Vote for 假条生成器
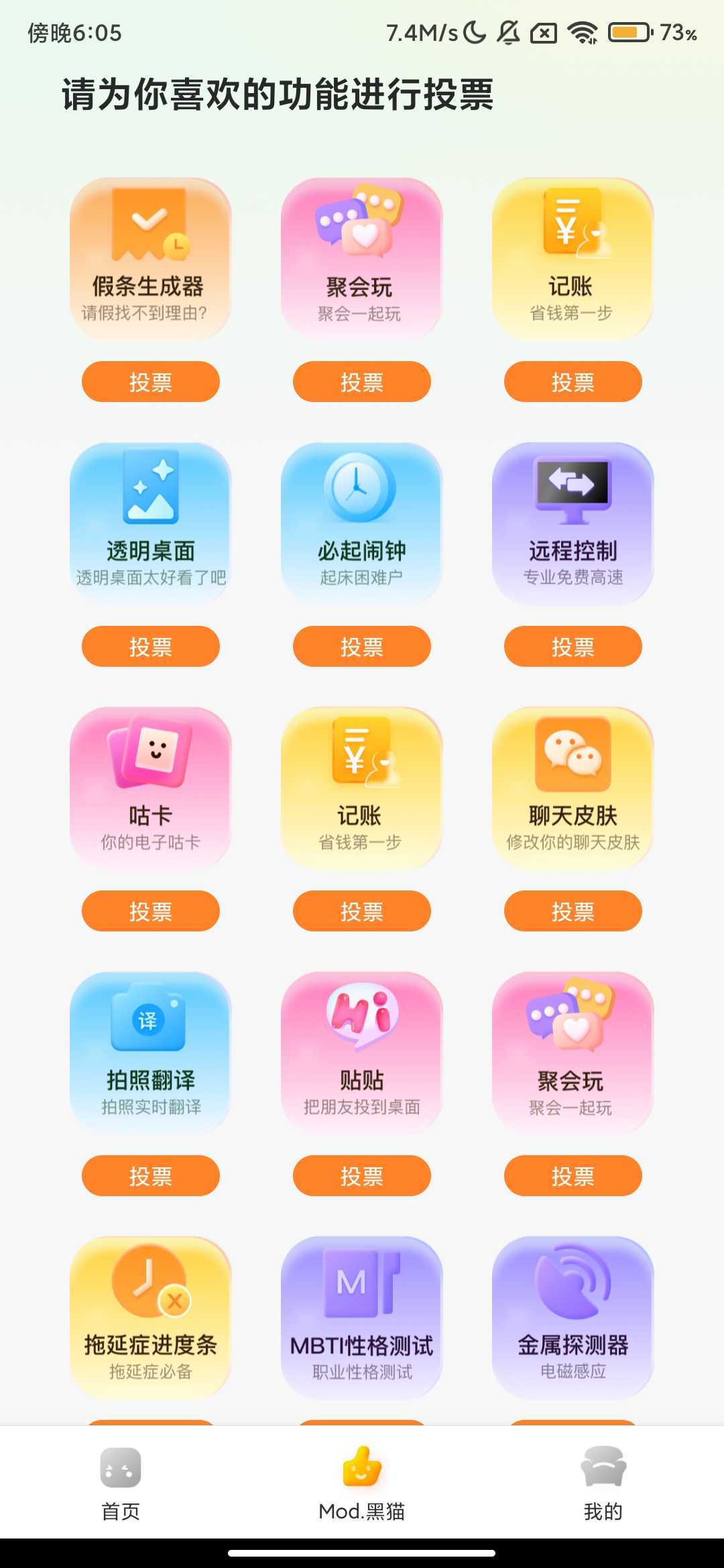Viewport: 724px width, 1568px height. coord(150,382)
